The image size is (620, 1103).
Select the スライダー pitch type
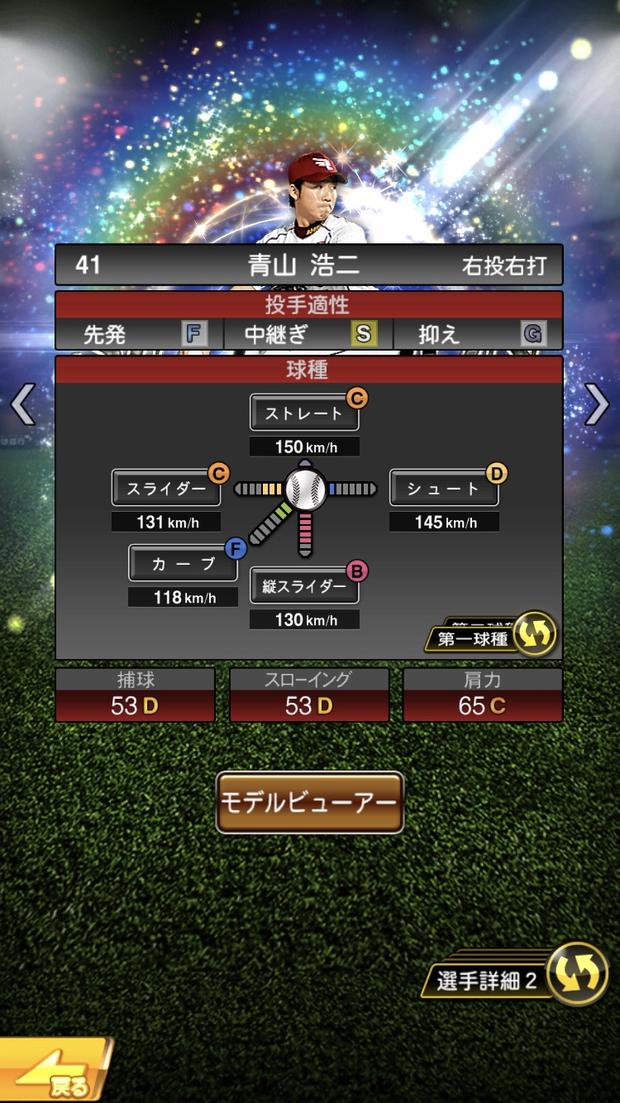click(166, 488)
